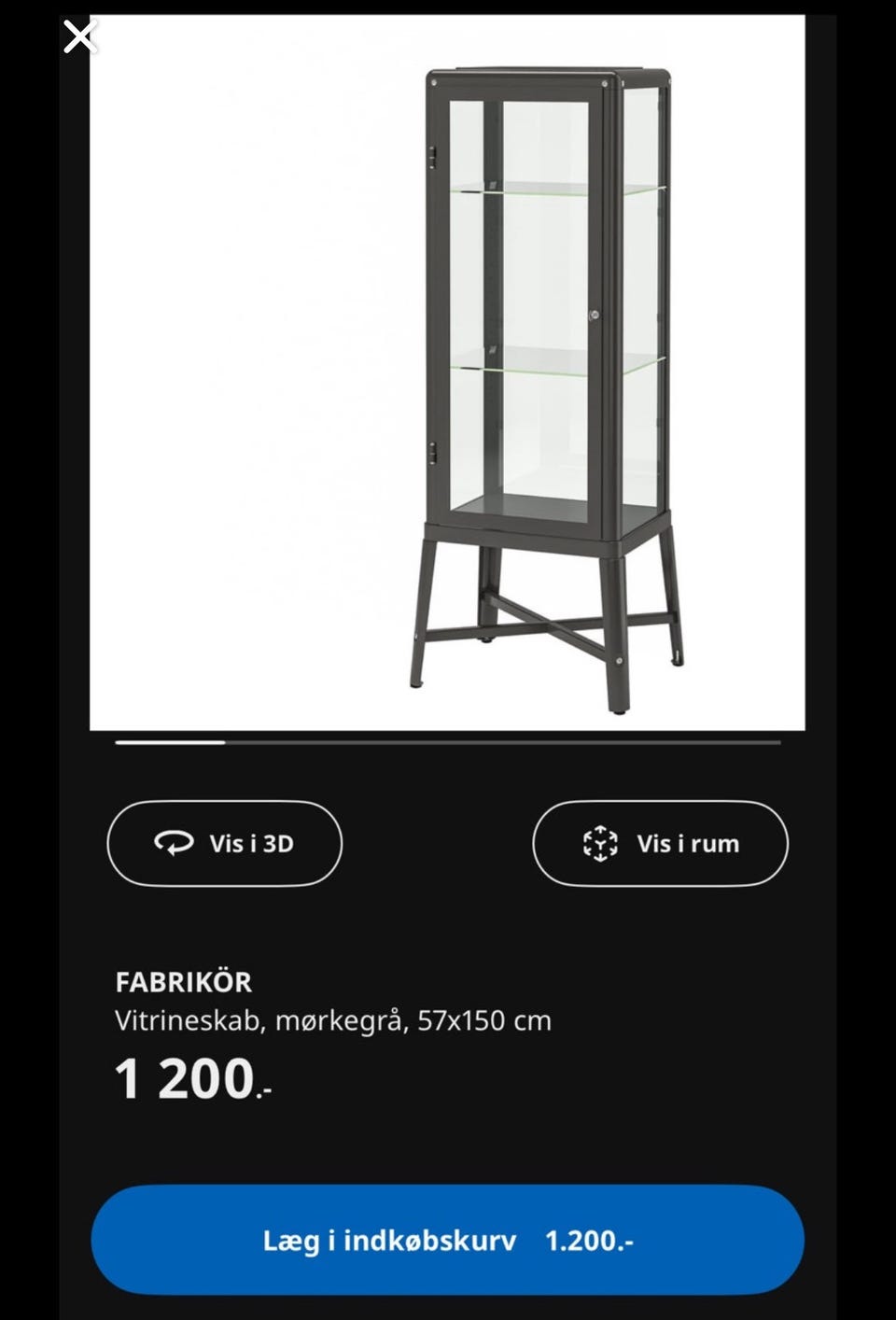Open the Vis i 3D view
The height and width of the screenshot is (1320, 896).
click(223, 843)
